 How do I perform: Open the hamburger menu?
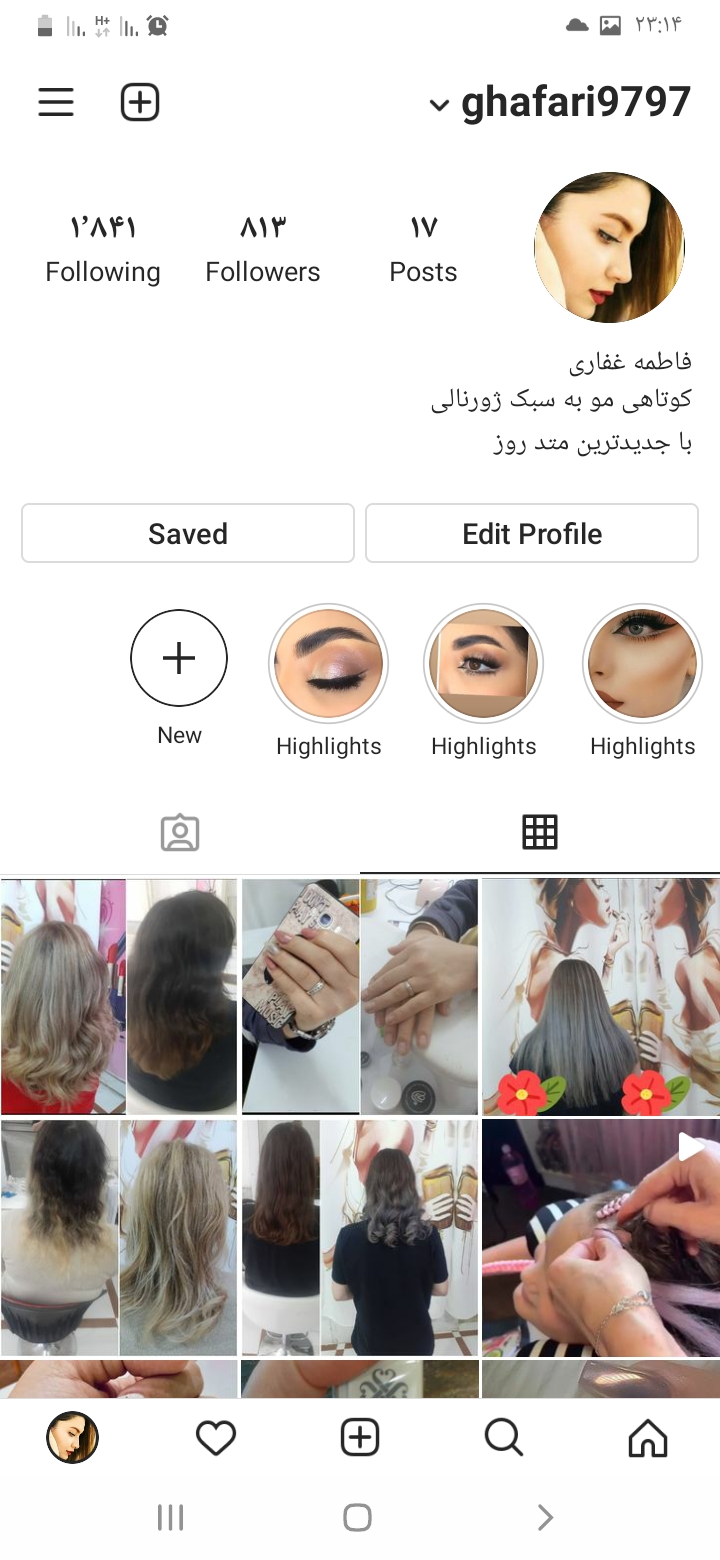coord(56,102)
